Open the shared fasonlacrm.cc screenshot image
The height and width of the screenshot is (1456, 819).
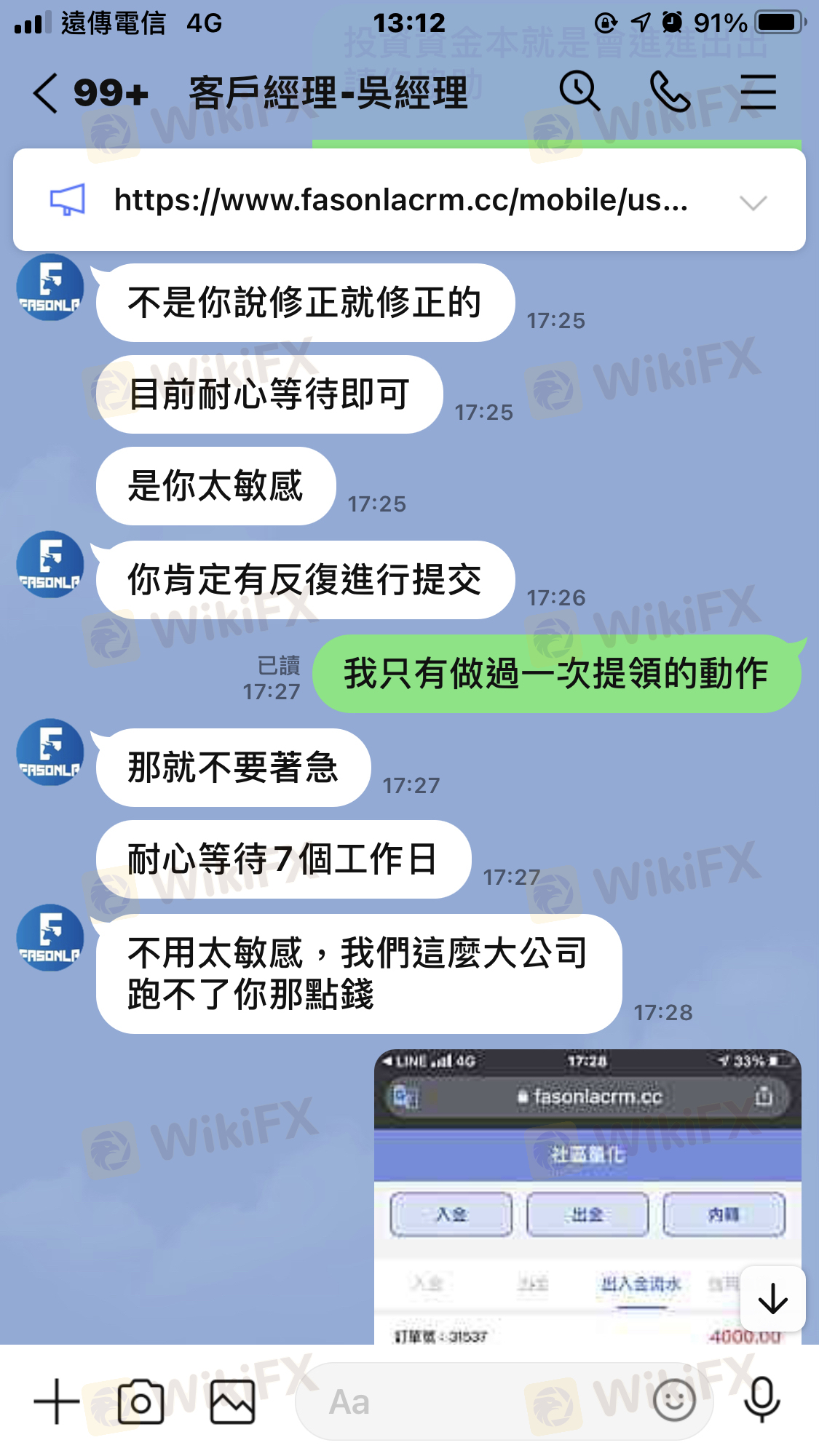[587, 1196]
